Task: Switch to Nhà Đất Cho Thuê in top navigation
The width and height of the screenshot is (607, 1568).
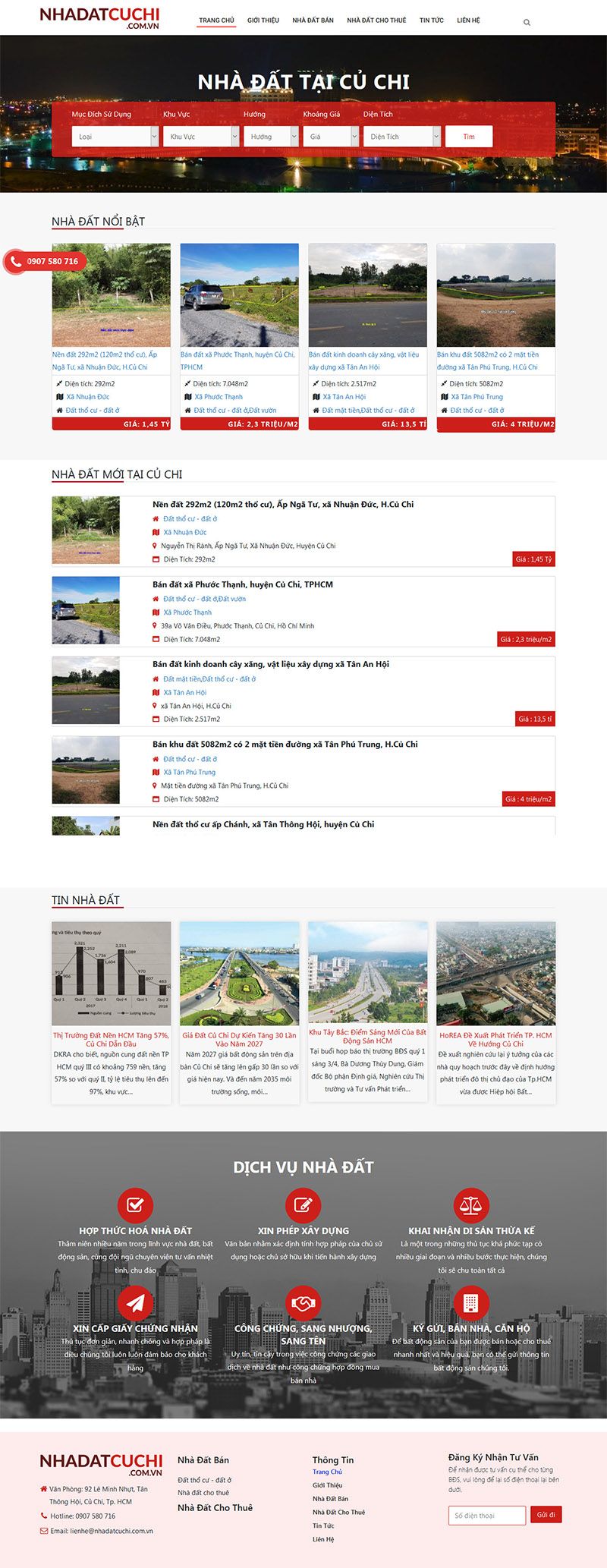Action: 376,20
